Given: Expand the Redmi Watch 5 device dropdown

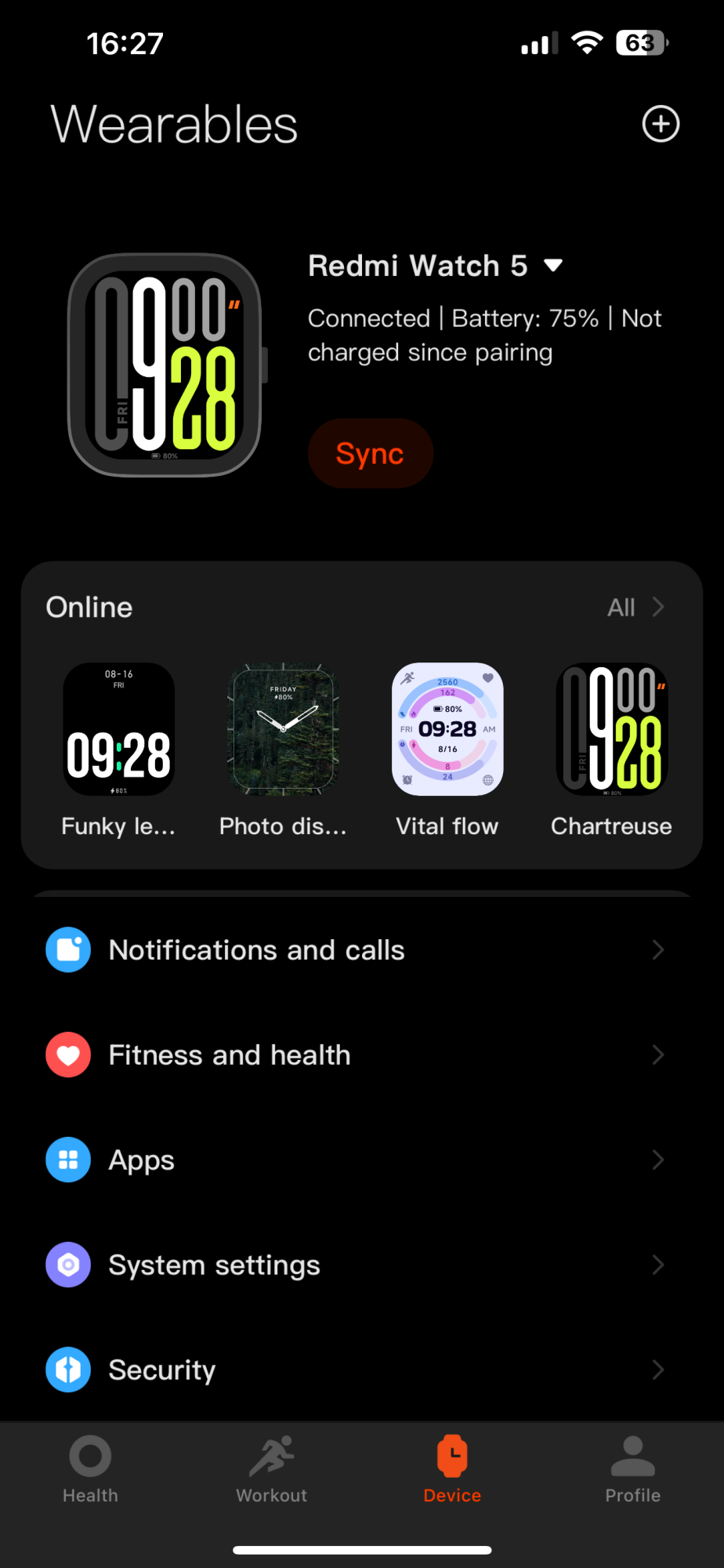Looking at the screenshot, I should tap(553, 266).
